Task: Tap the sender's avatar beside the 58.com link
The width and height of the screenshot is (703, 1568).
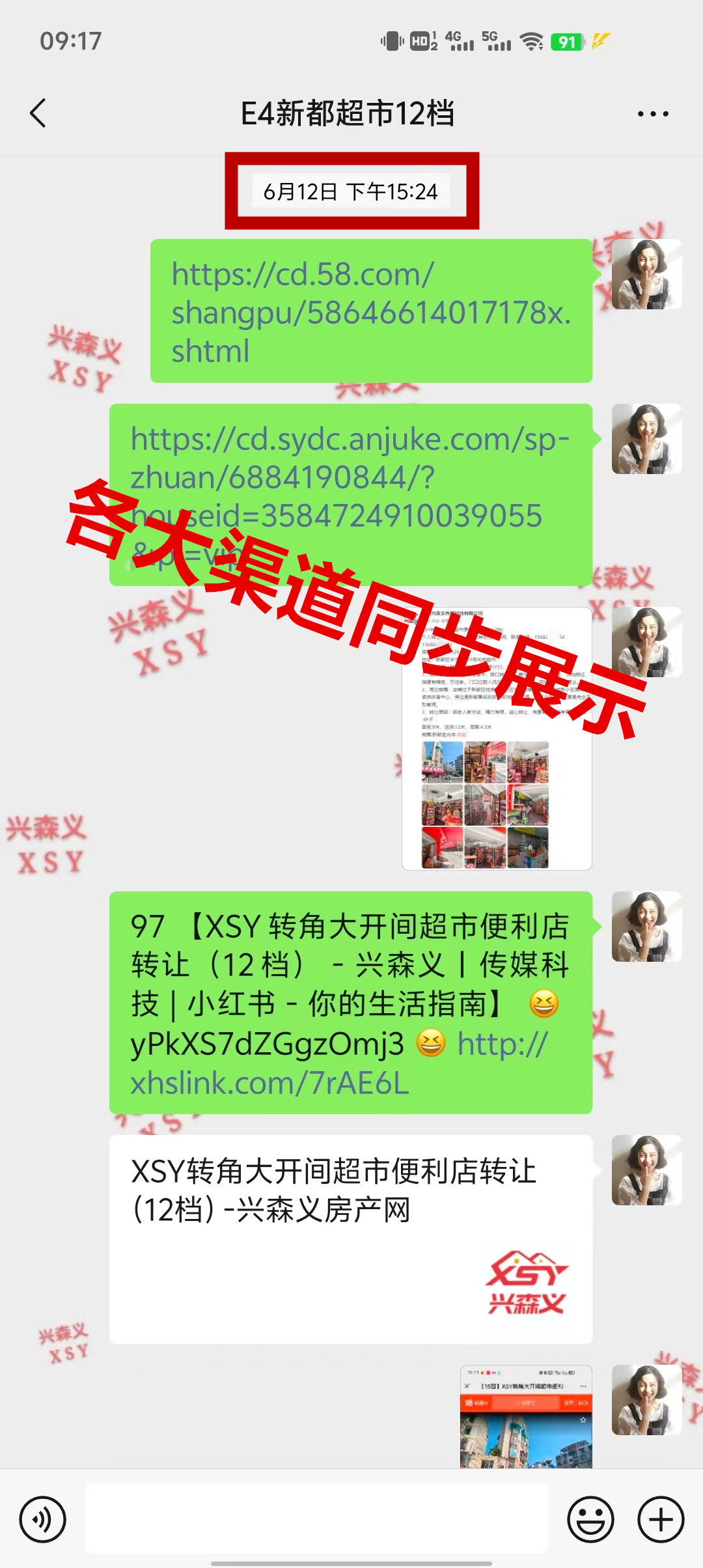Action: pyautogui.click(x=646, y=274)
